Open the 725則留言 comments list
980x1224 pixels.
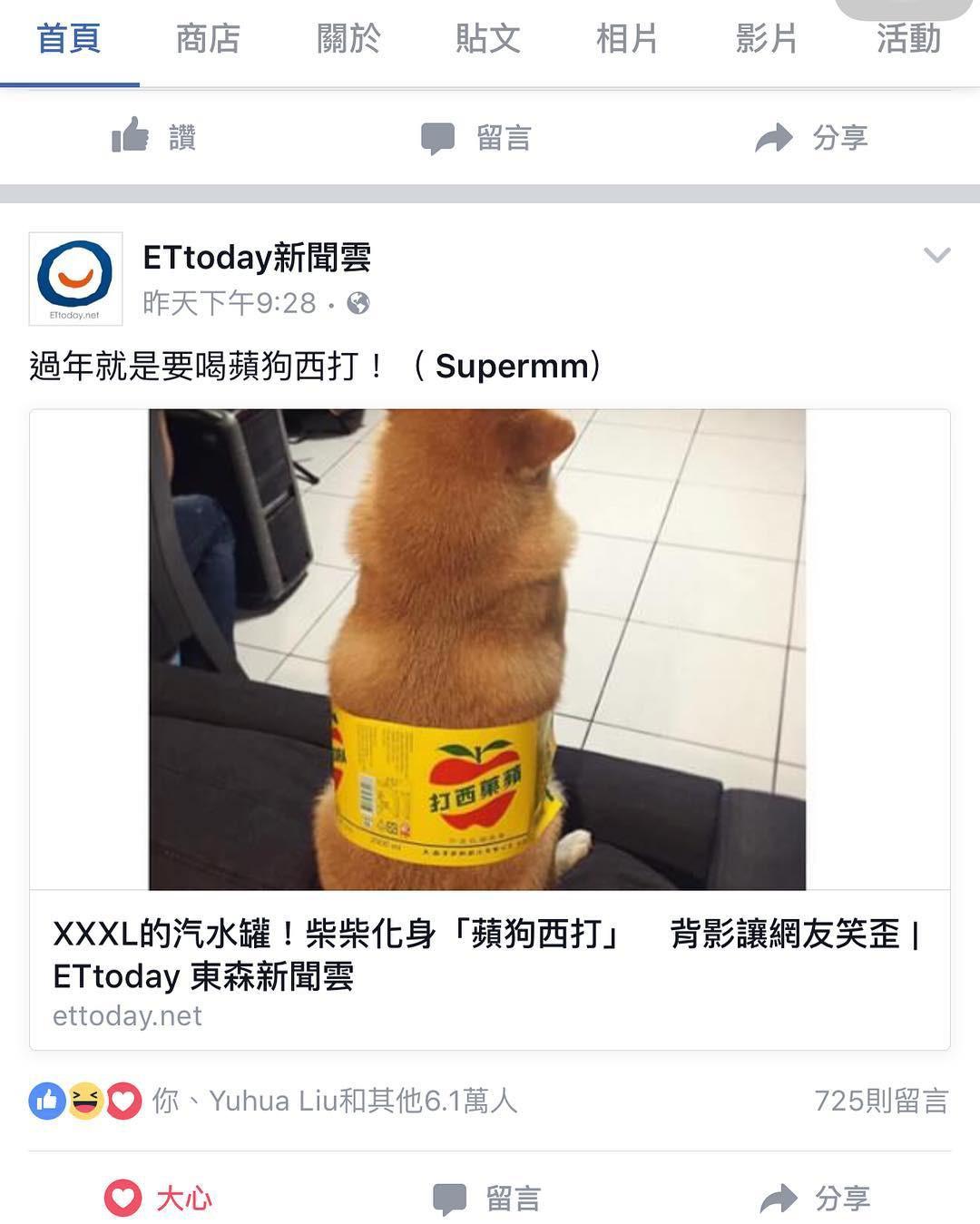point(880,1101)
